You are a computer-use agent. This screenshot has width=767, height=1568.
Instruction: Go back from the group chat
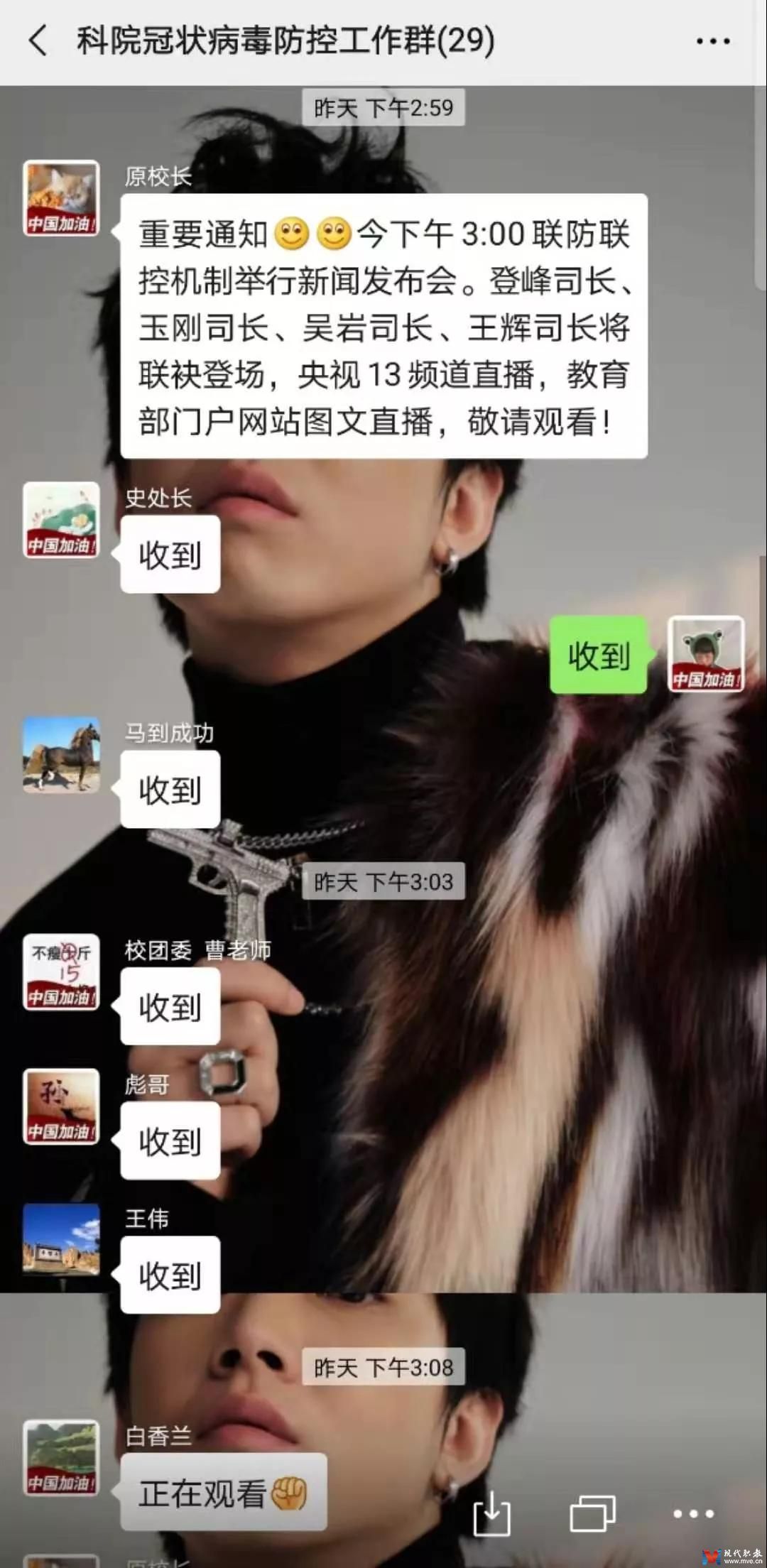[38, 40]
